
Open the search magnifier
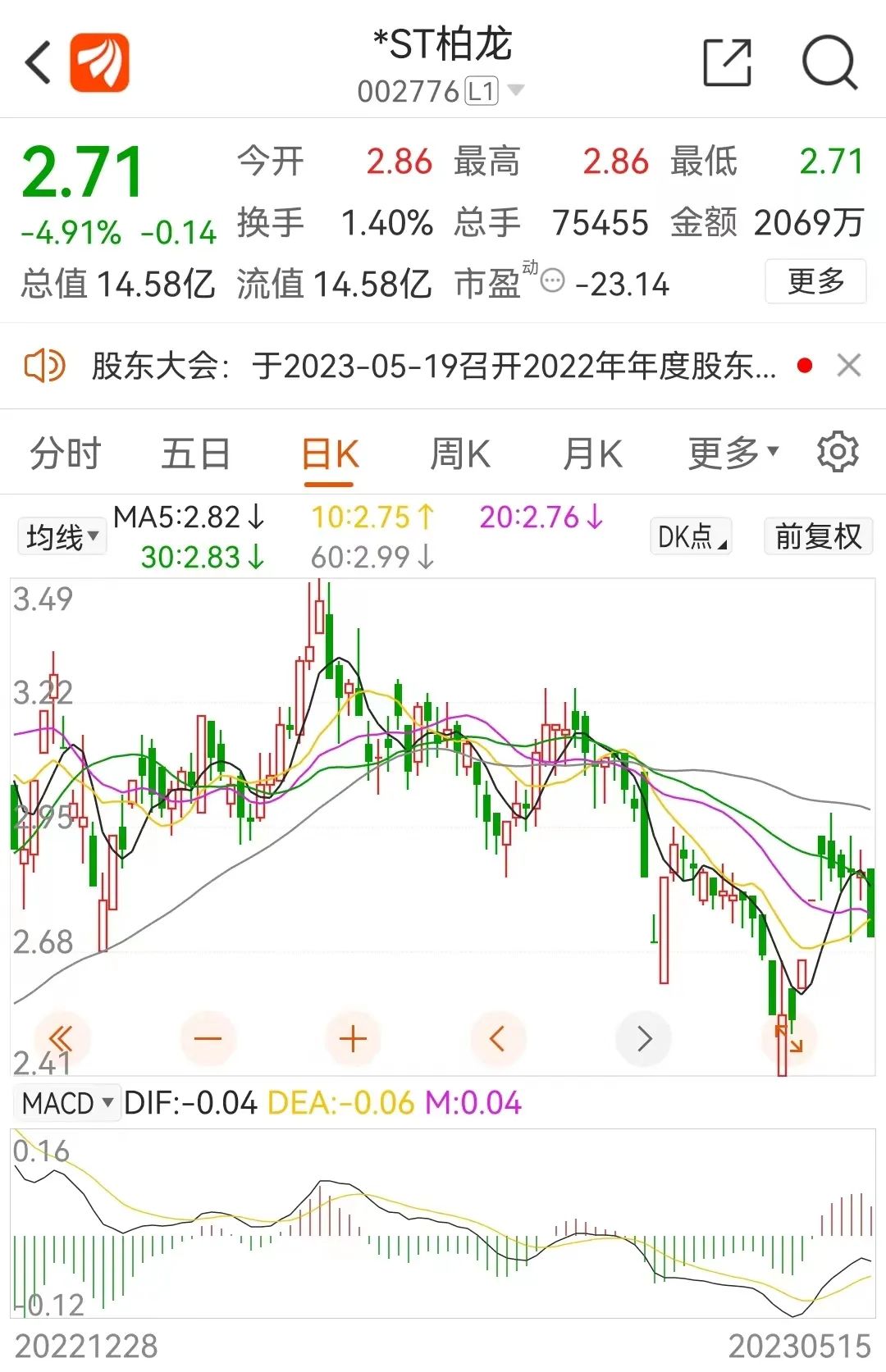pyautogui.click(x=829, y=62)
